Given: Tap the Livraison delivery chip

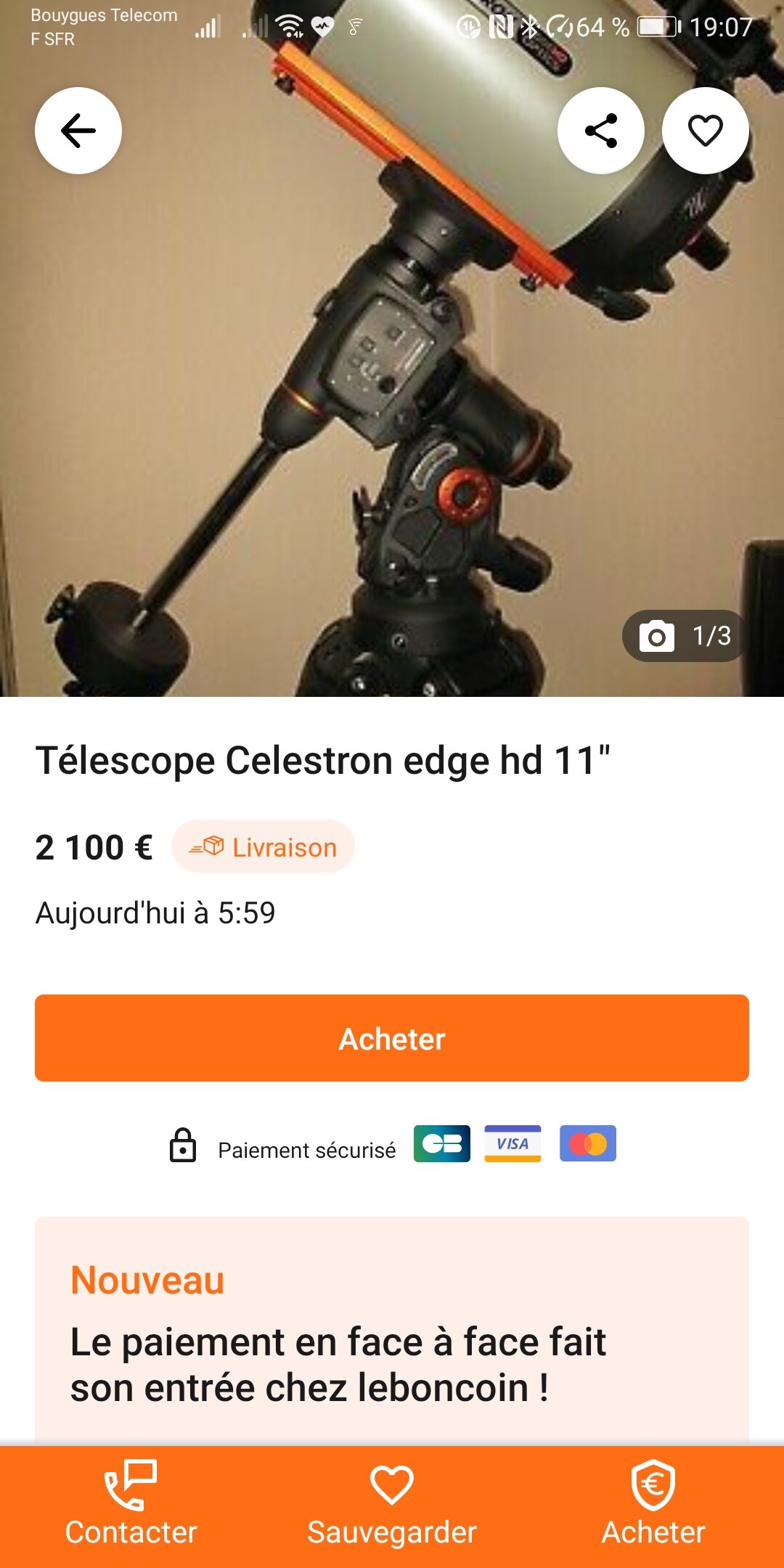Looking at the screenshot, I should tap(264, 847).
